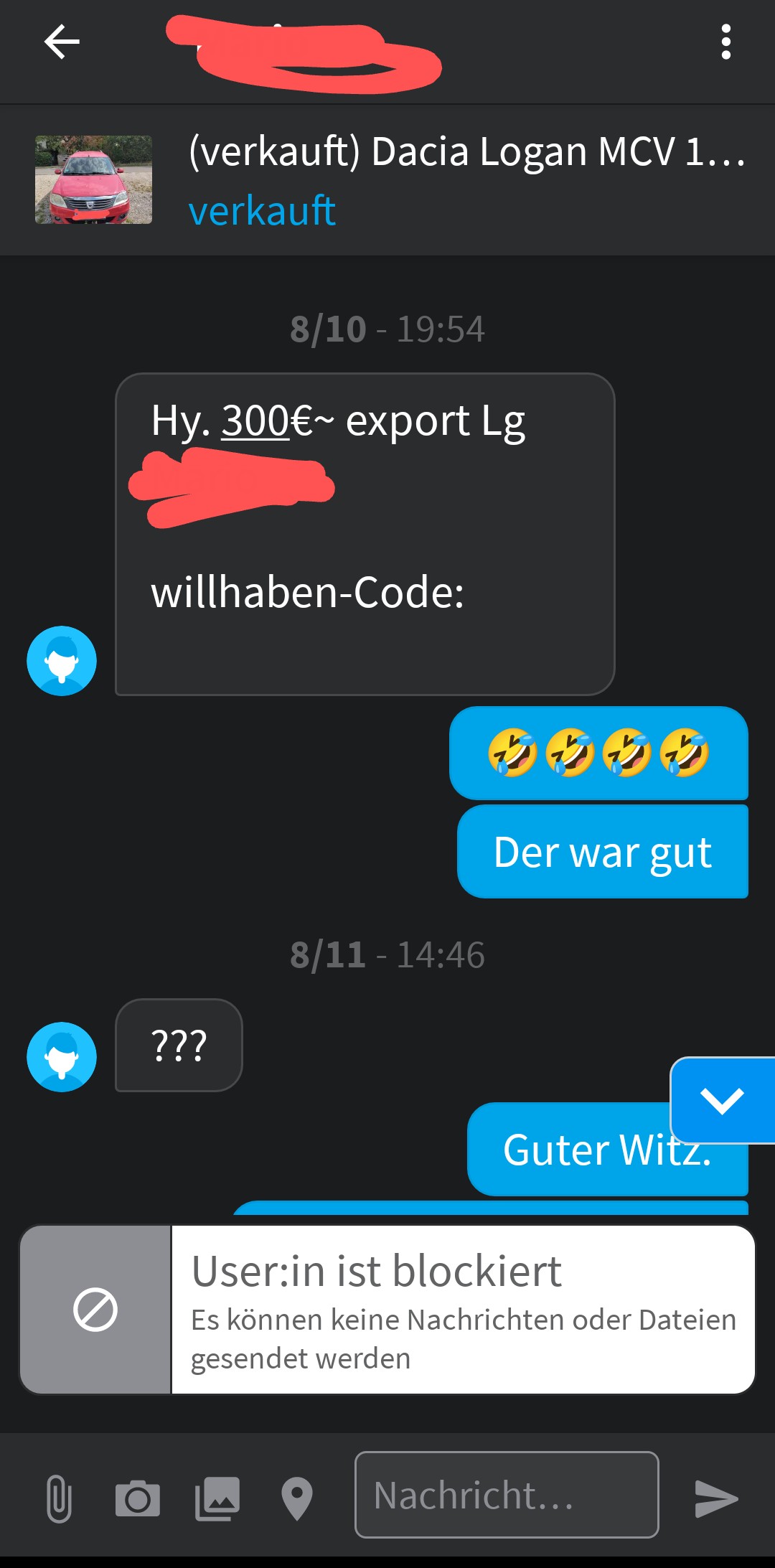
Task: Send the message with the arrow icon
Action: (x=716, y=1498)
